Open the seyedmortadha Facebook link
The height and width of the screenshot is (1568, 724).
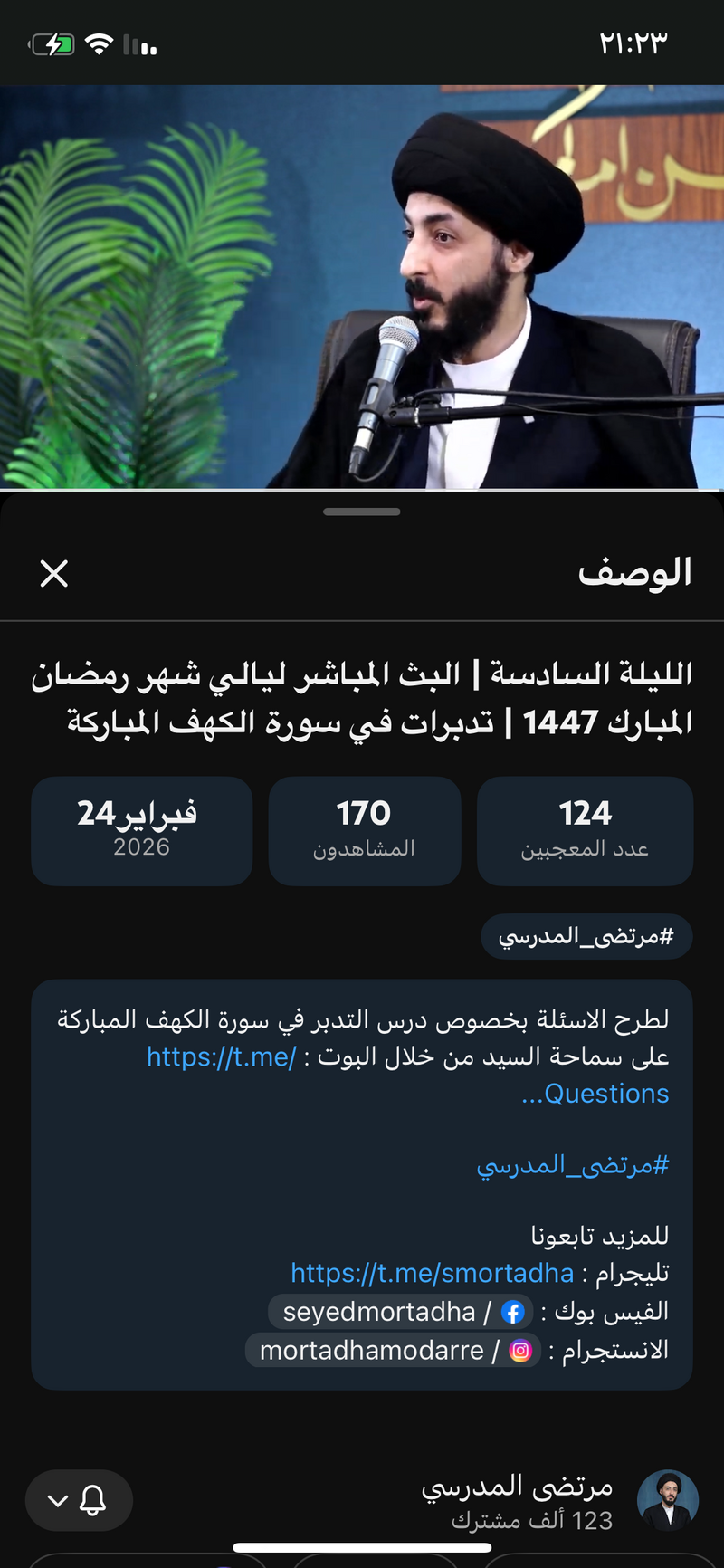coord(401,1312)
